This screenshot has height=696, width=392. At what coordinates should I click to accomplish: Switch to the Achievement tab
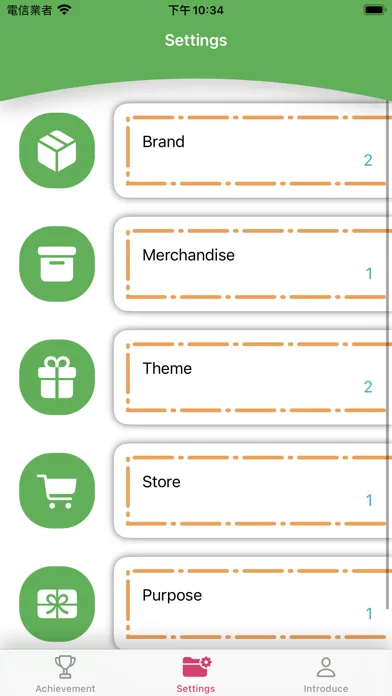[x=65, y=673]
